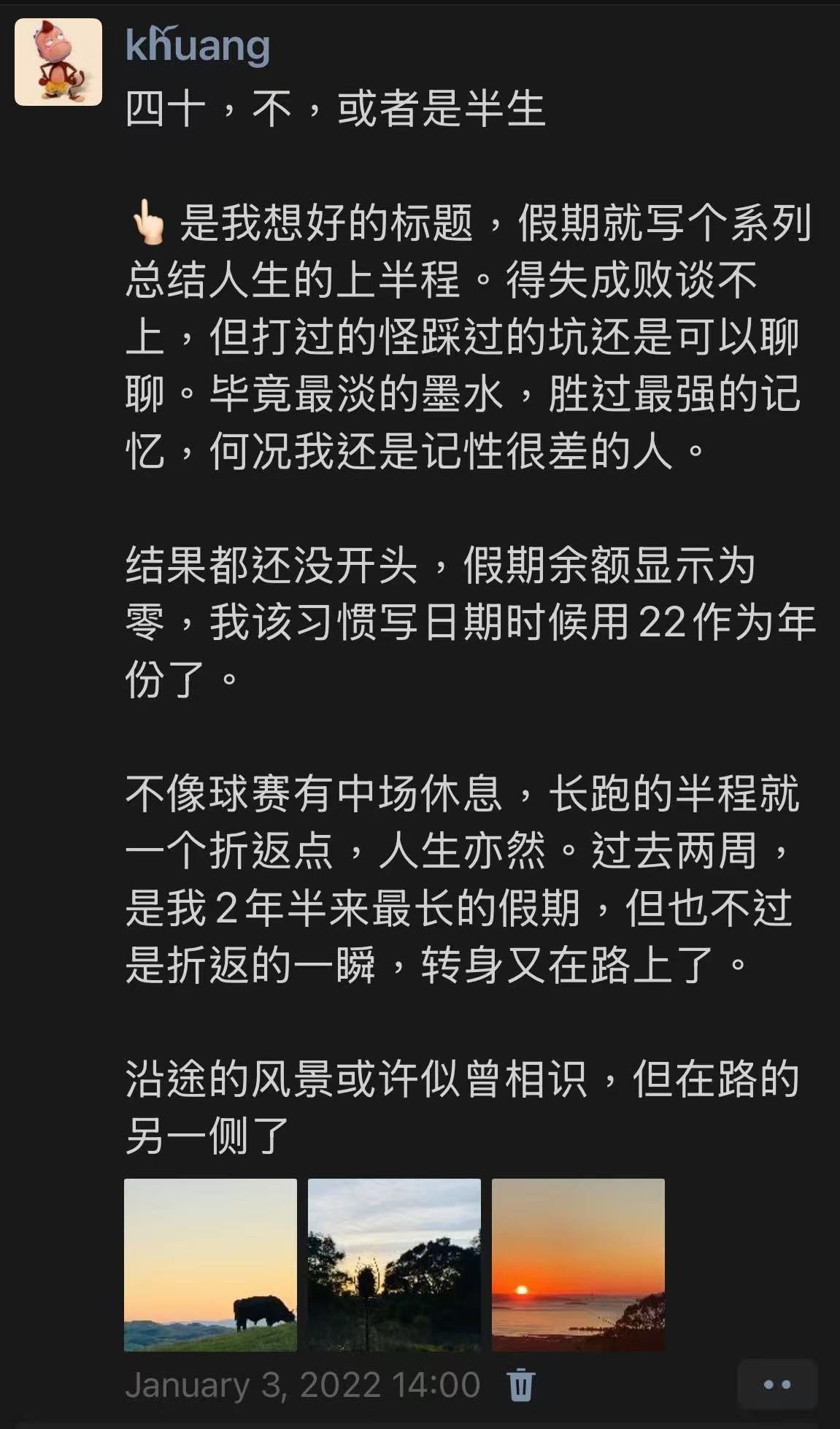Open the cow silhouette sunset photo
Screen dimensions: 840x1429
point(210,1265)
